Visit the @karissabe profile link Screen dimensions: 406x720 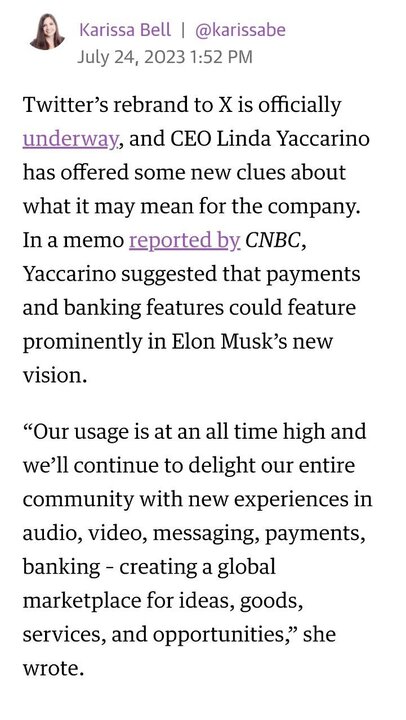point(240,30)
